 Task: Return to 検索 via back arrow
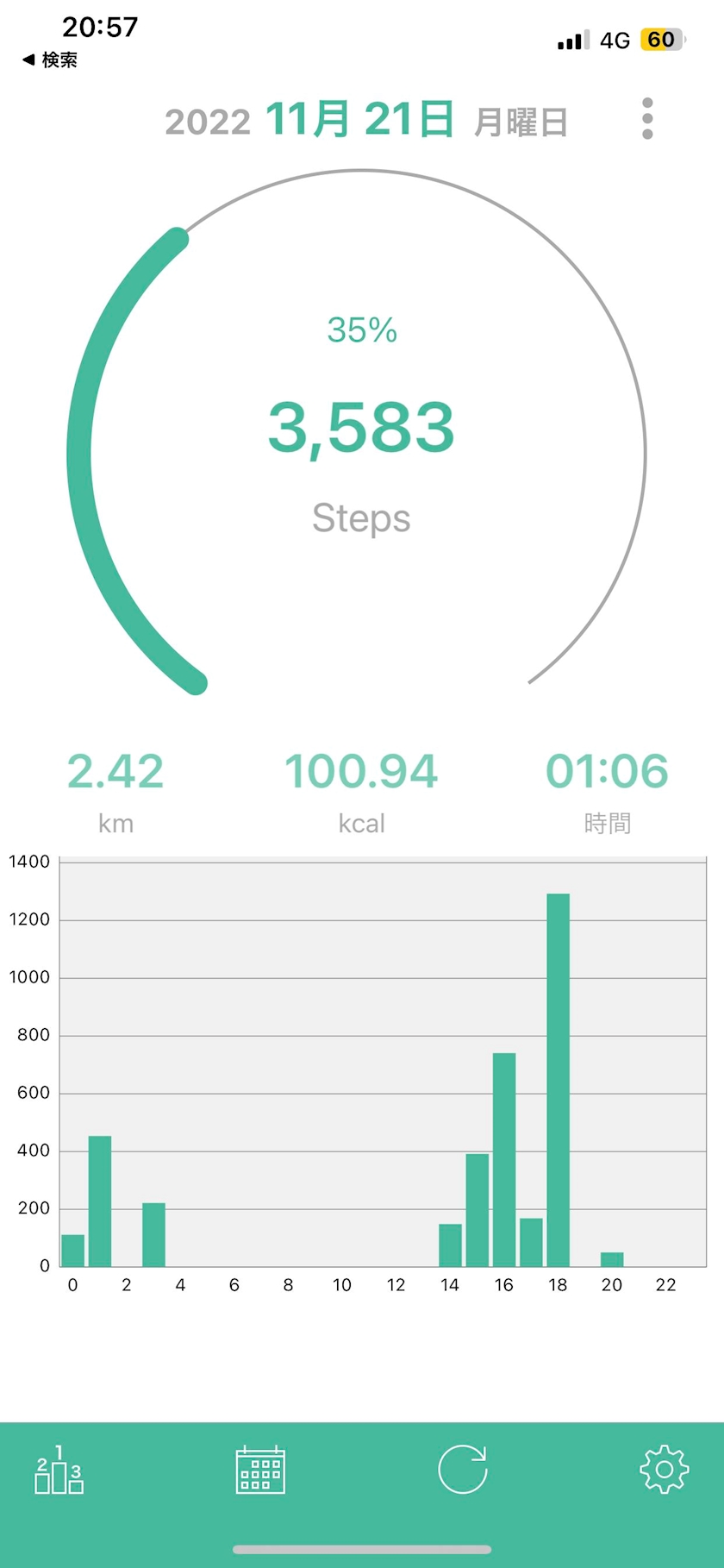[50, 60]
